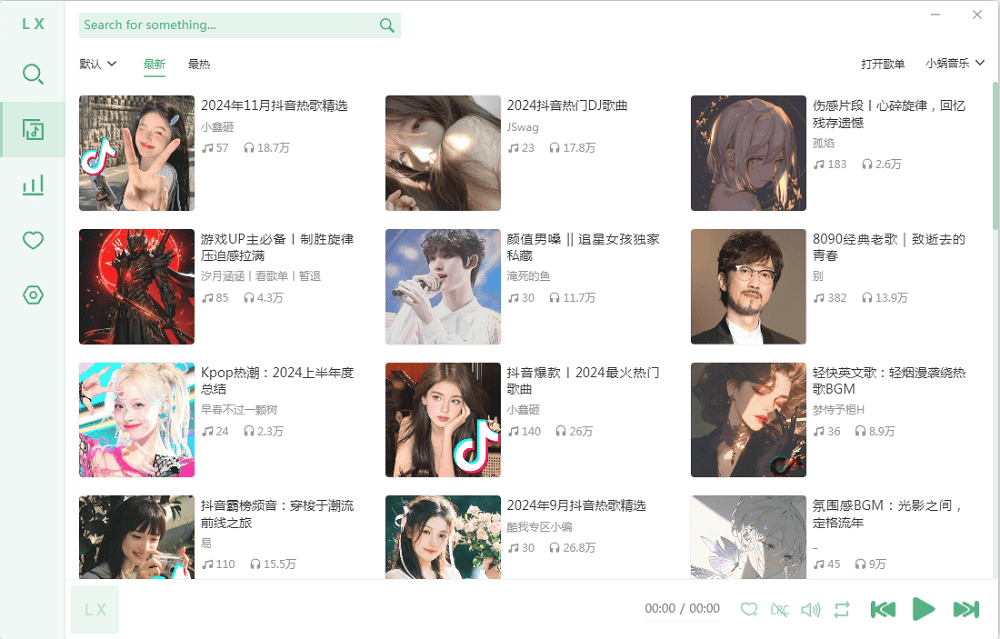Play the current track
Screen dimensions: 1000x639
(x=924, y=609)
